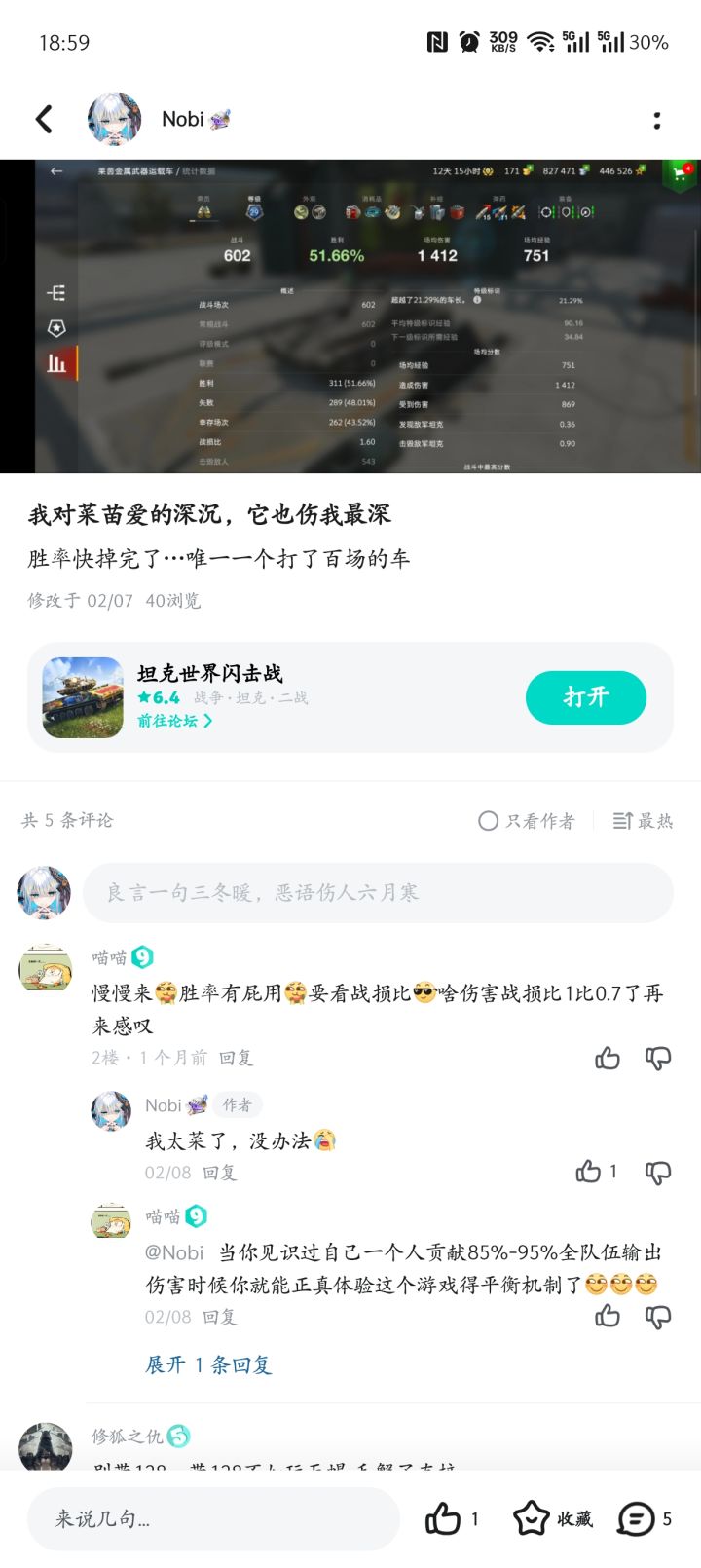Tap the back arrow at top left
The width and height of the screenshot is (701, 1568).
tap(43, 118)
